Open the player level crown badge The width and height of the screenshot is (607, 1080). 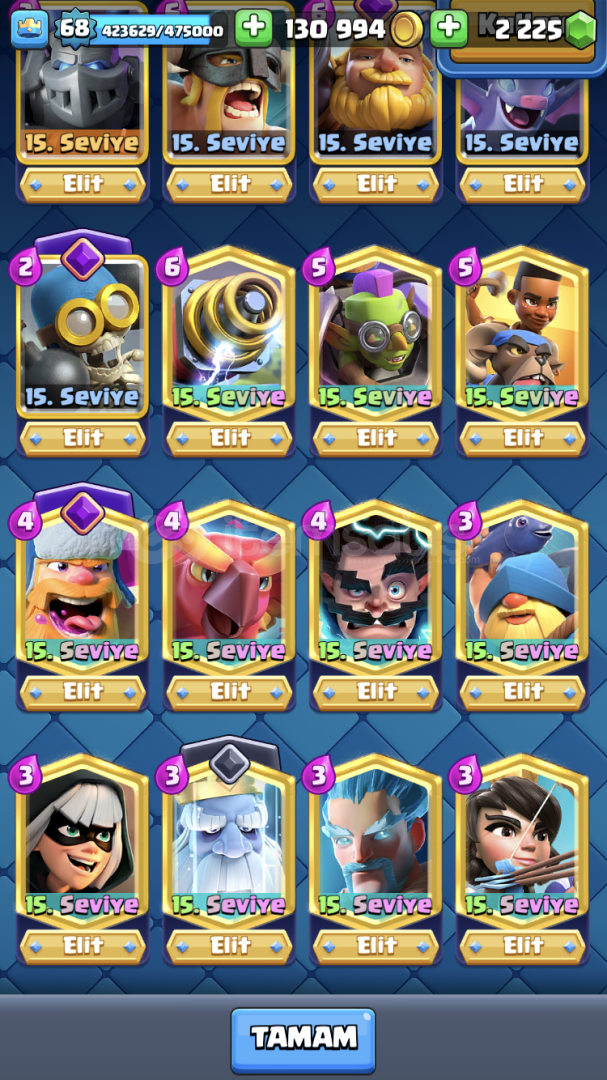30,29
